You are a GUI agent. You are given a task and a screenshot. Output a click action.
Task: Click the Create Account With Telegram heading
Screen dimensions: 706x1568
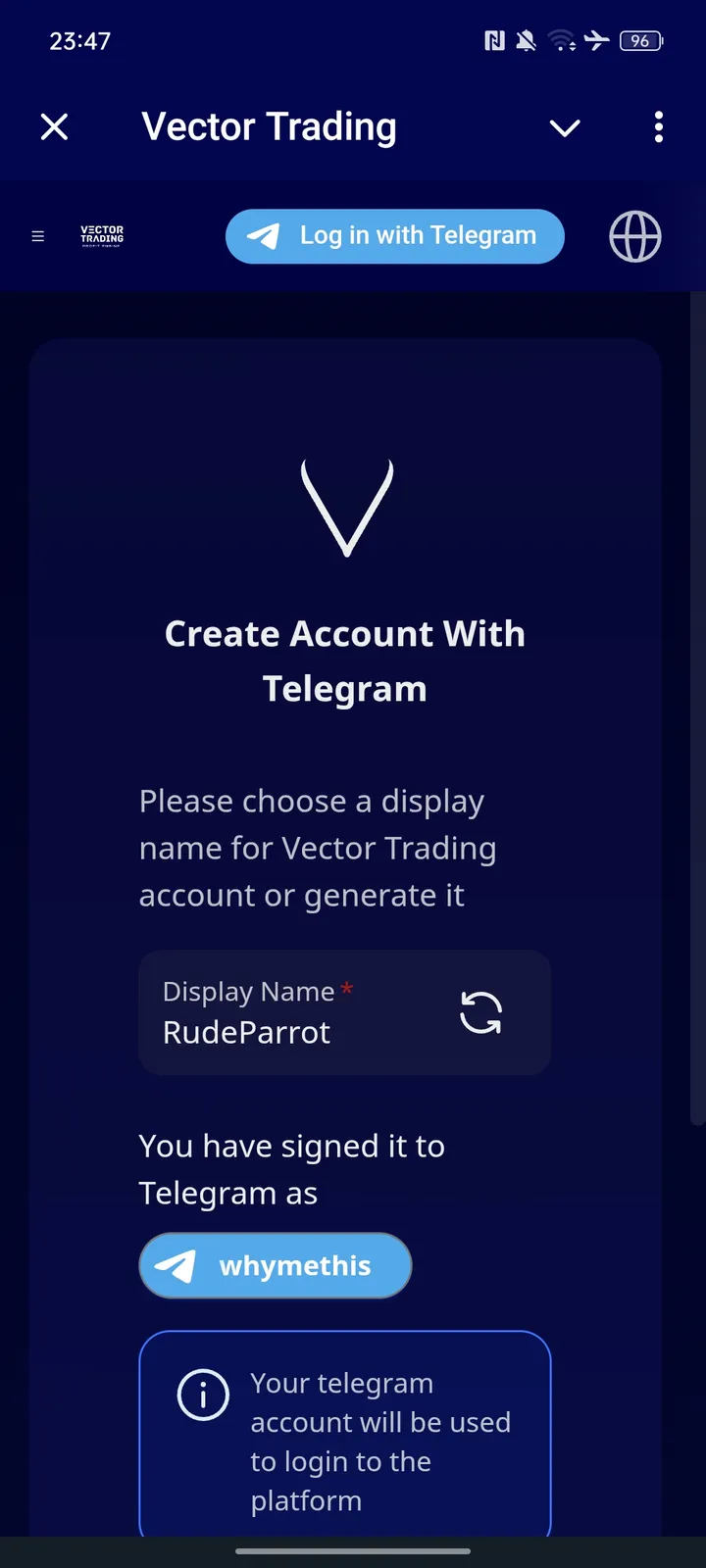click(345, 661)
